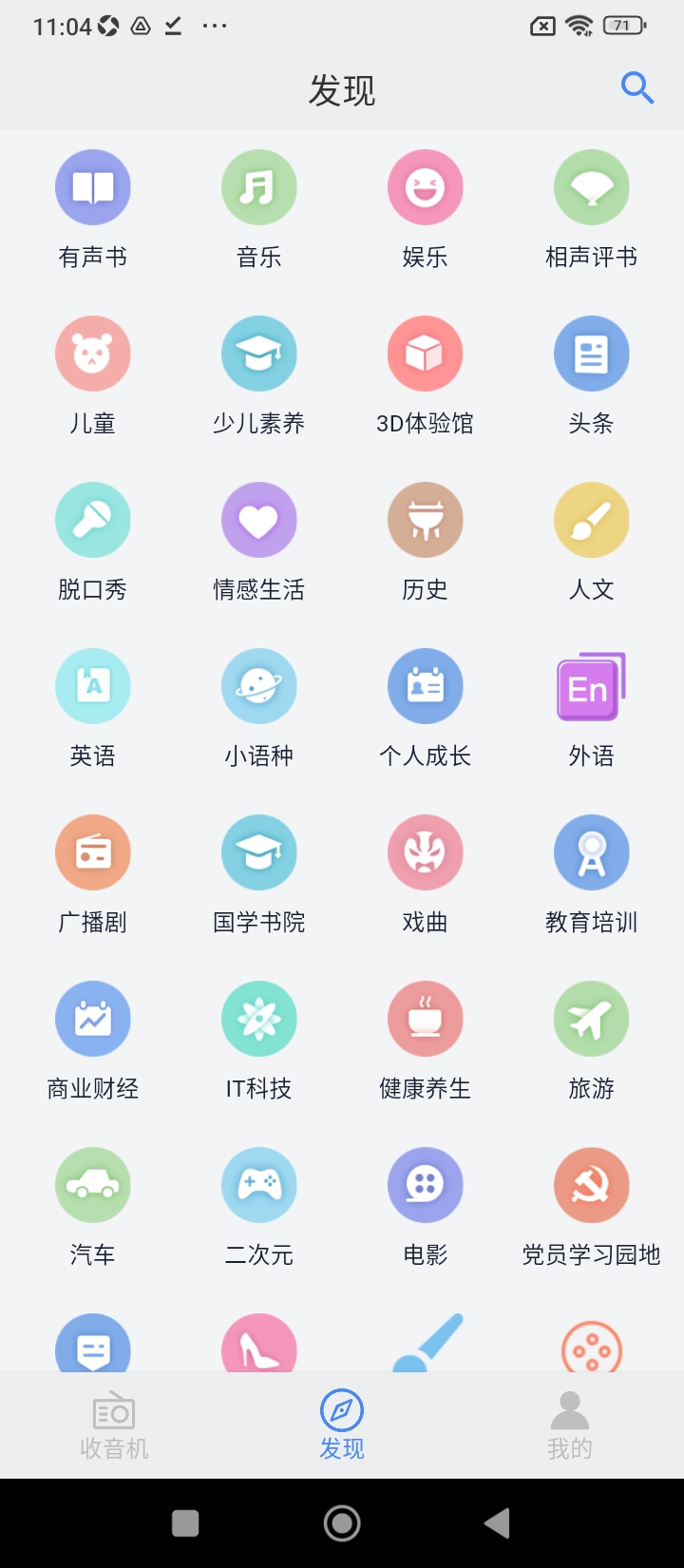Tap the 外语 category
The height and width of the screenshot is (1568, 684).
coord(592,710)
